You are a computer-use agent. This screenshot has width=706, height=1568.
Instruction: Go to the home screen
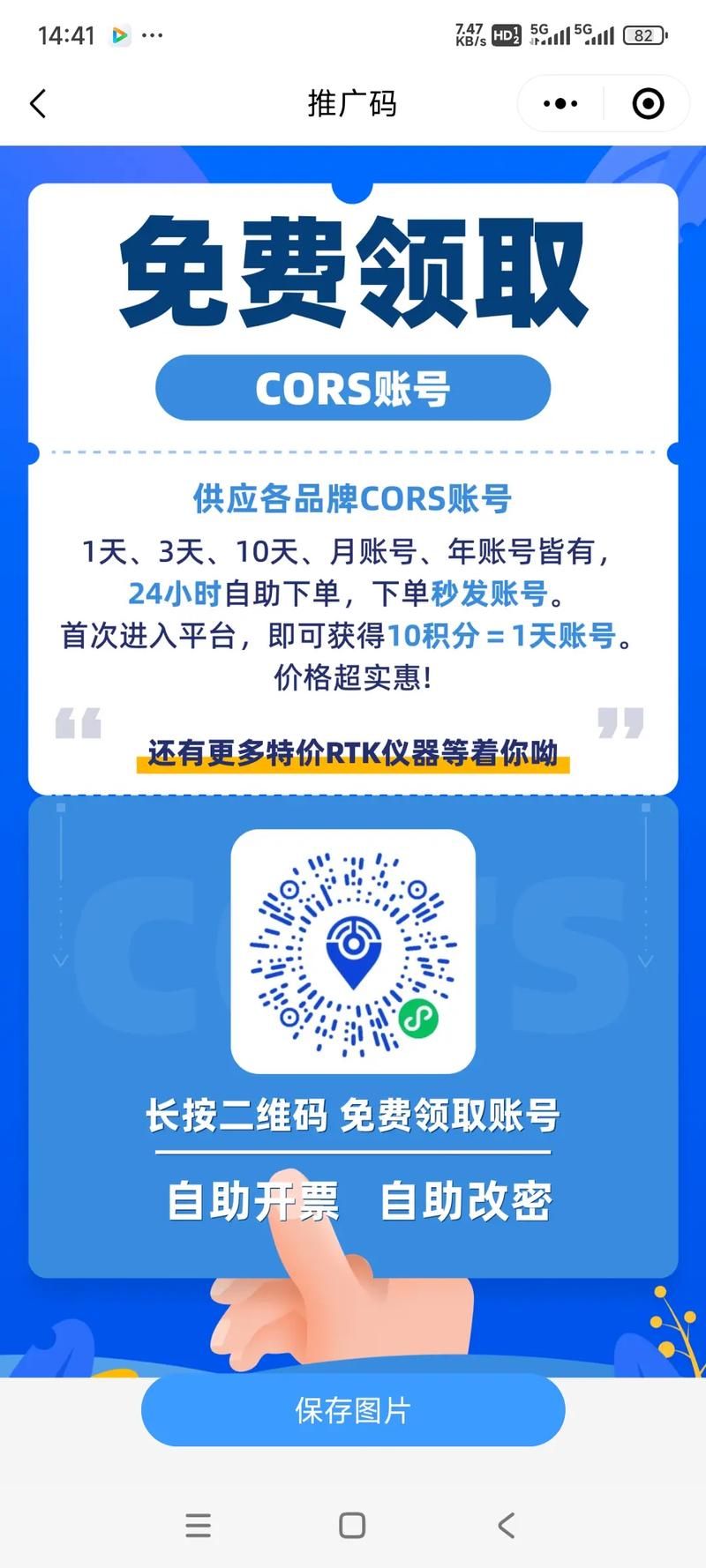pos(352,1525)
